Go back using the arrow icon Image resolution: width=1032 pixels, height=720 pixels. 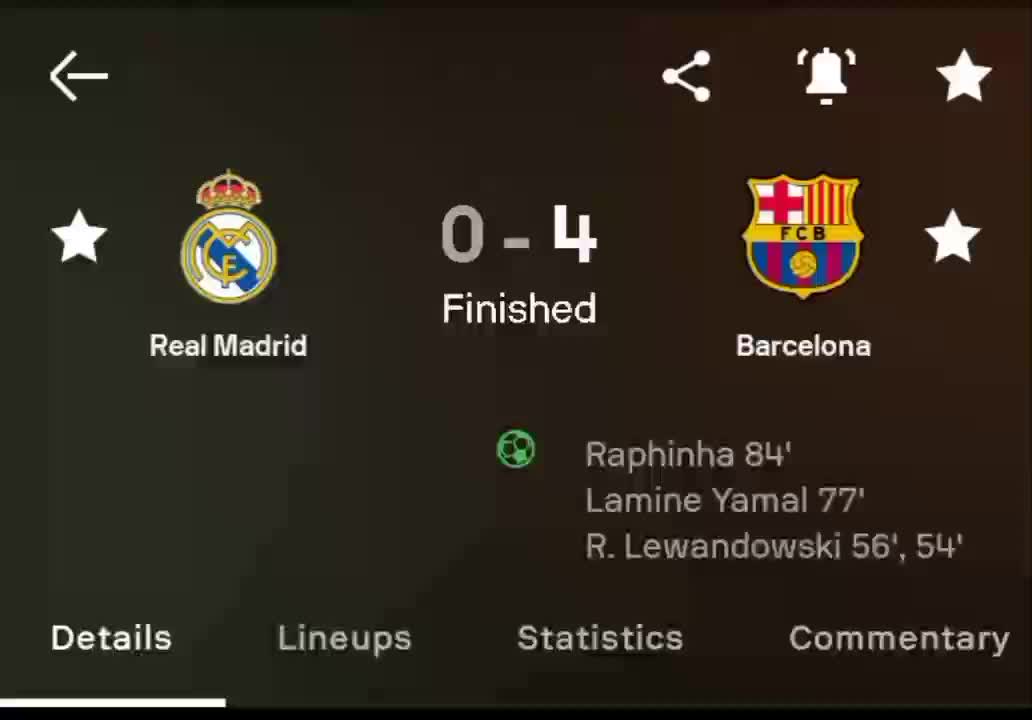tap(78, 77)
